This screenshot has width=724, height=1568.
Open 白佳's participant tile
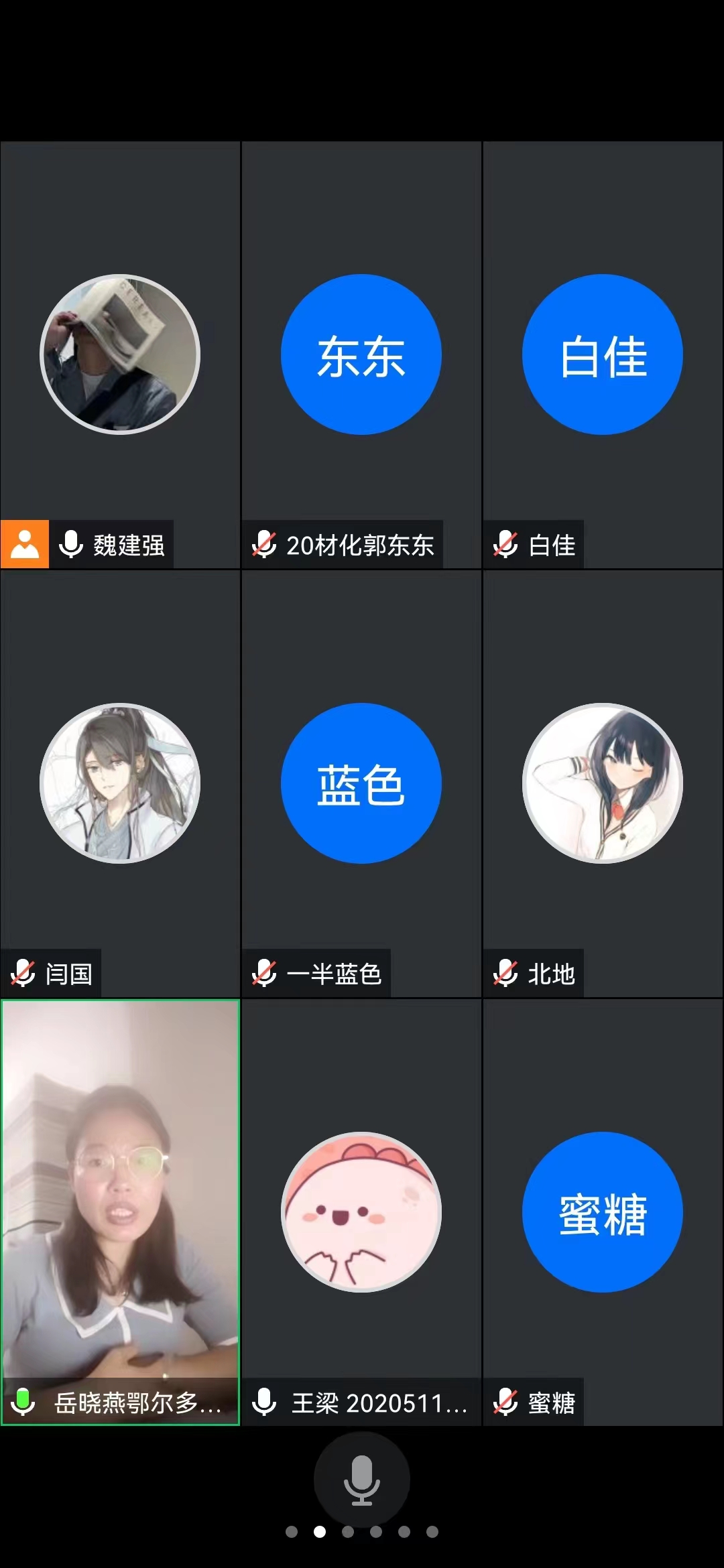point(603,355)
